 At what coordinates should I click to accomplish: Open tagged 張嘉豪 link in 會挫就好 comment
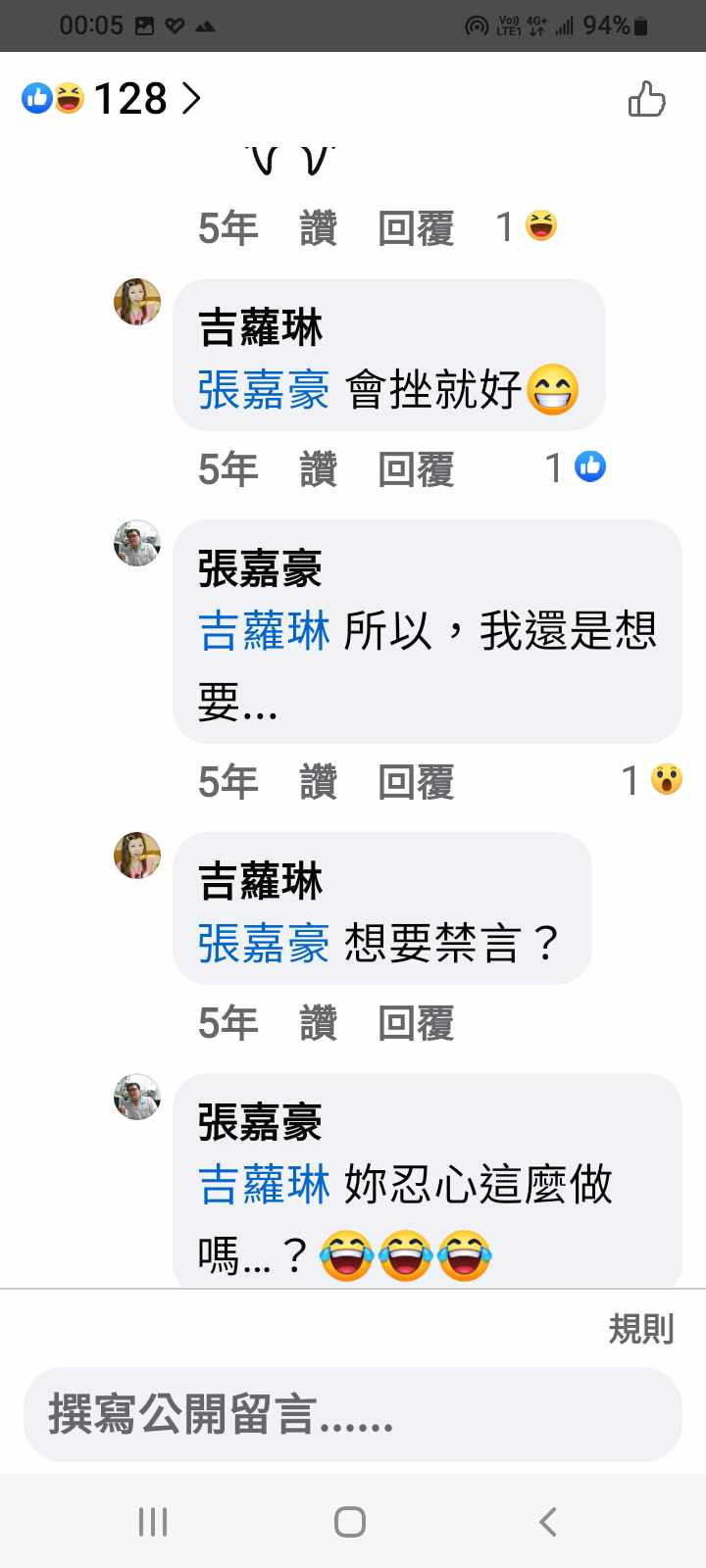coord(264,390)
